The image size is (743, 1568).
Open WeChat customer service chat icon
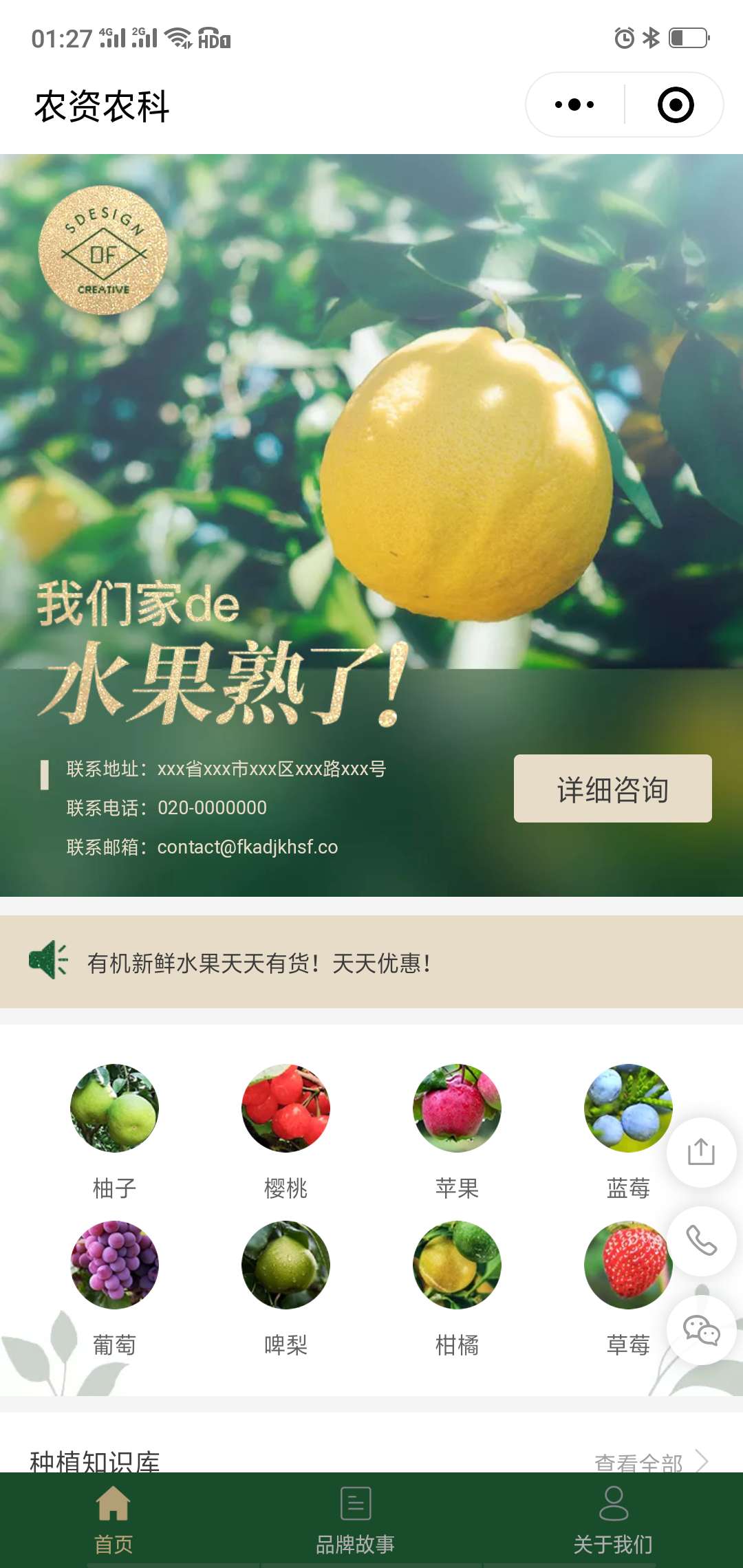pyautogui.click(x=701, y=1330)
